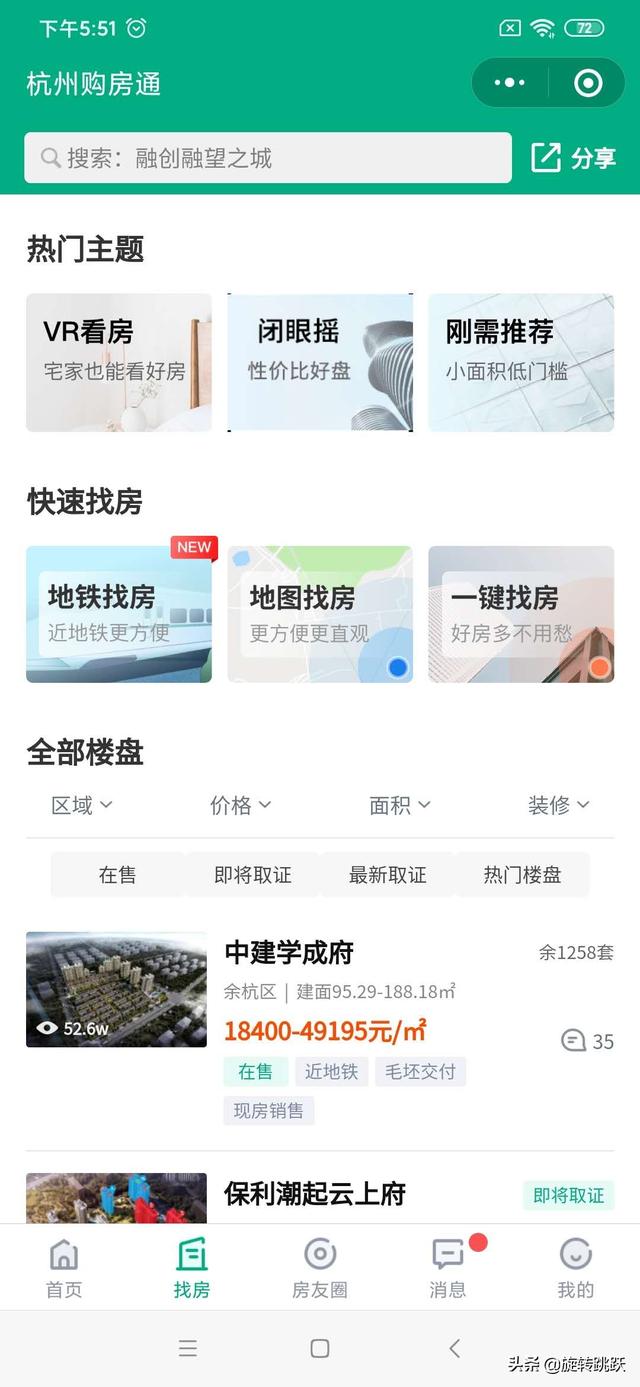Viewport: 640px width, 1387px height.
Task: Share the page via 分享 button
Action: click(x=573, y=158)
